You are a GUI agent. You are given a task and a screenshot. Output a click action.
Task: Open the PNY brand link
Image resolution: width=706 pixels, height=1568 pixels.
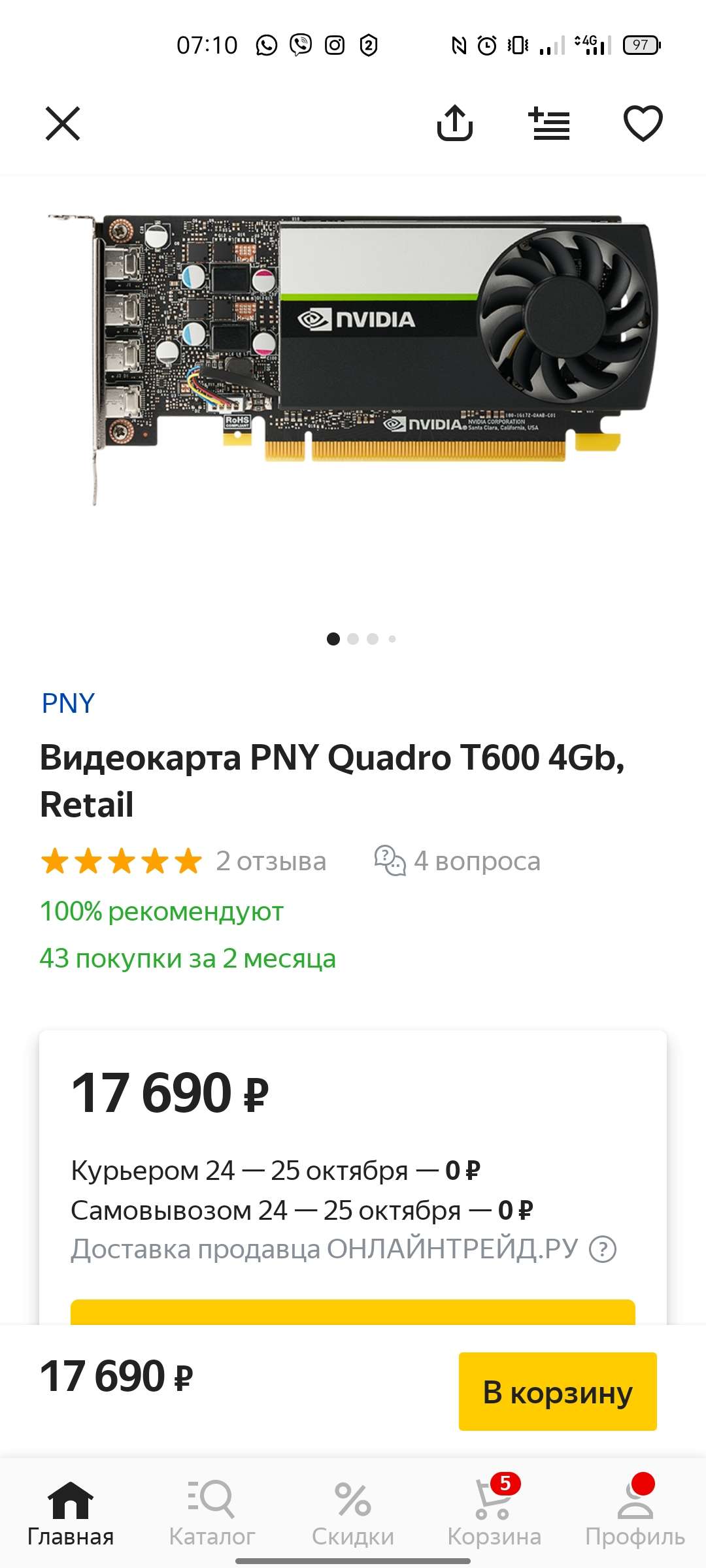point(68,704)
